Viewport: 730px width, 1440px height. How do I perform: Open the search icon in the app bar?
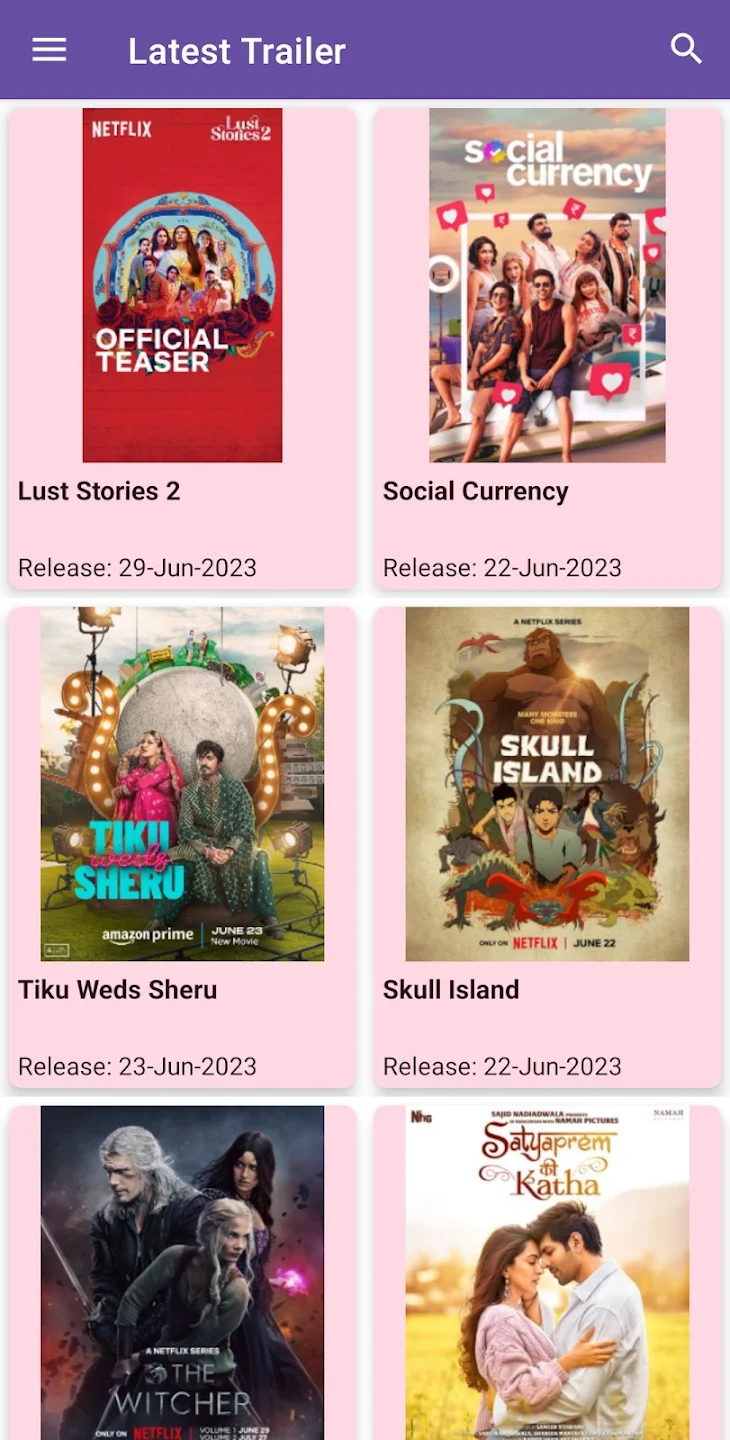pyautogui.click(x=686, y=49)
